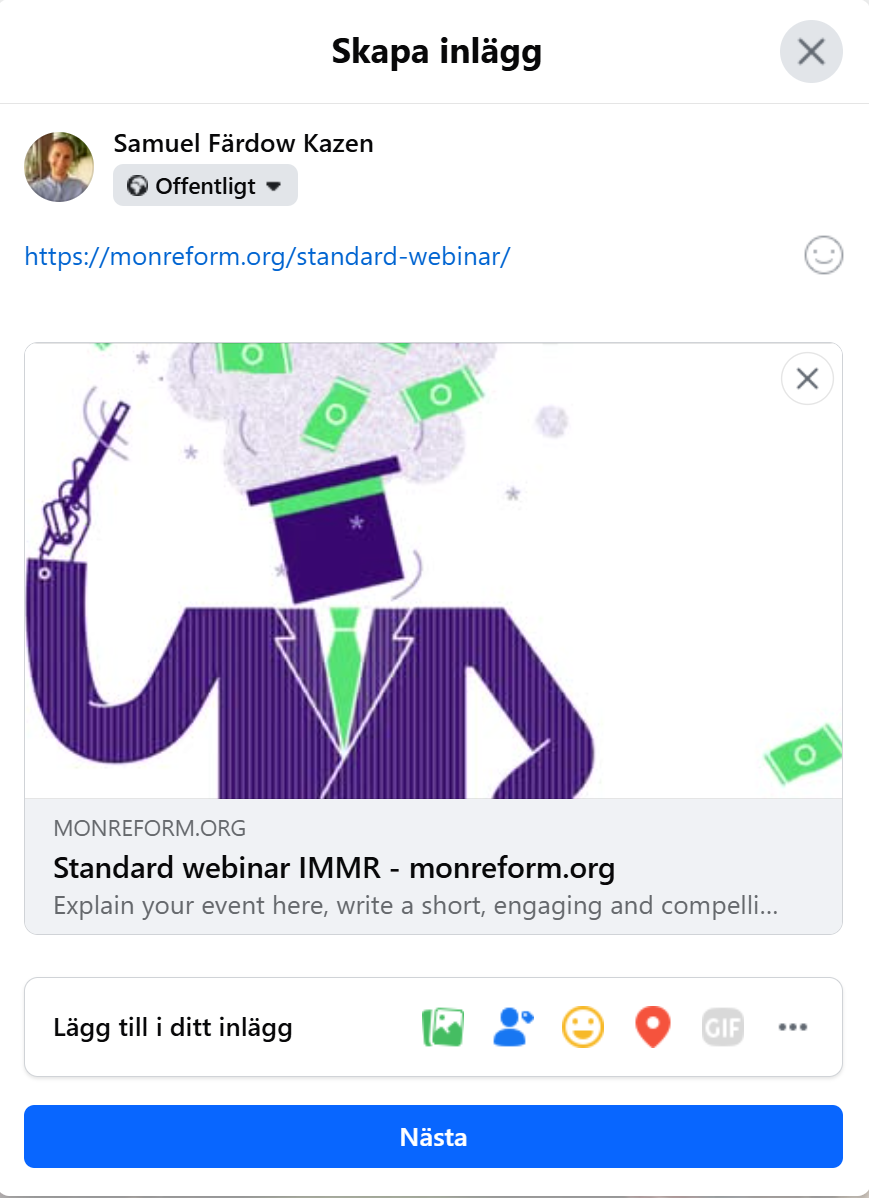Image resolution: width=869 pixels, height=1198 pixels.
Task: Add a GIF to the post
Action: coord(722,1027)
